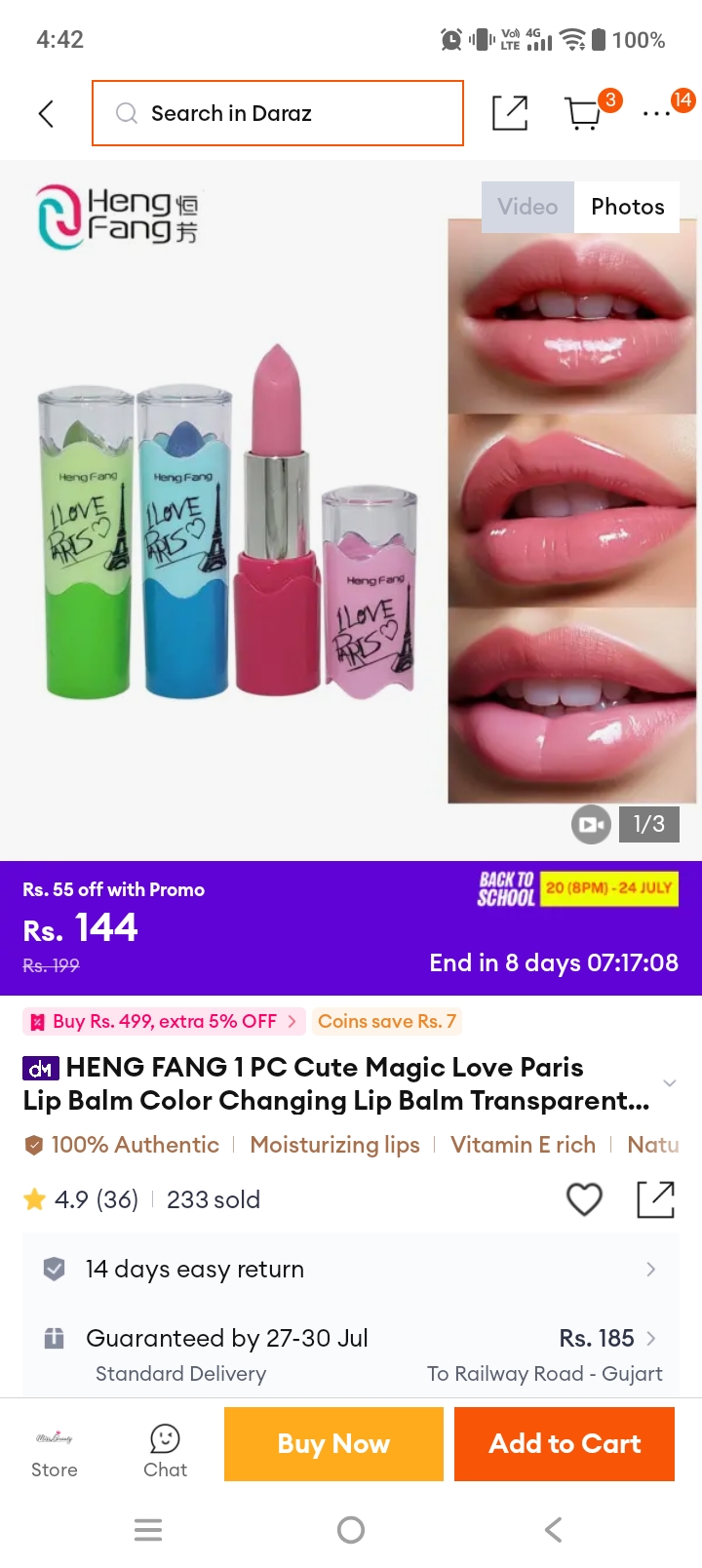
Task: Tap the system home button
Action: click(351, 1530)
